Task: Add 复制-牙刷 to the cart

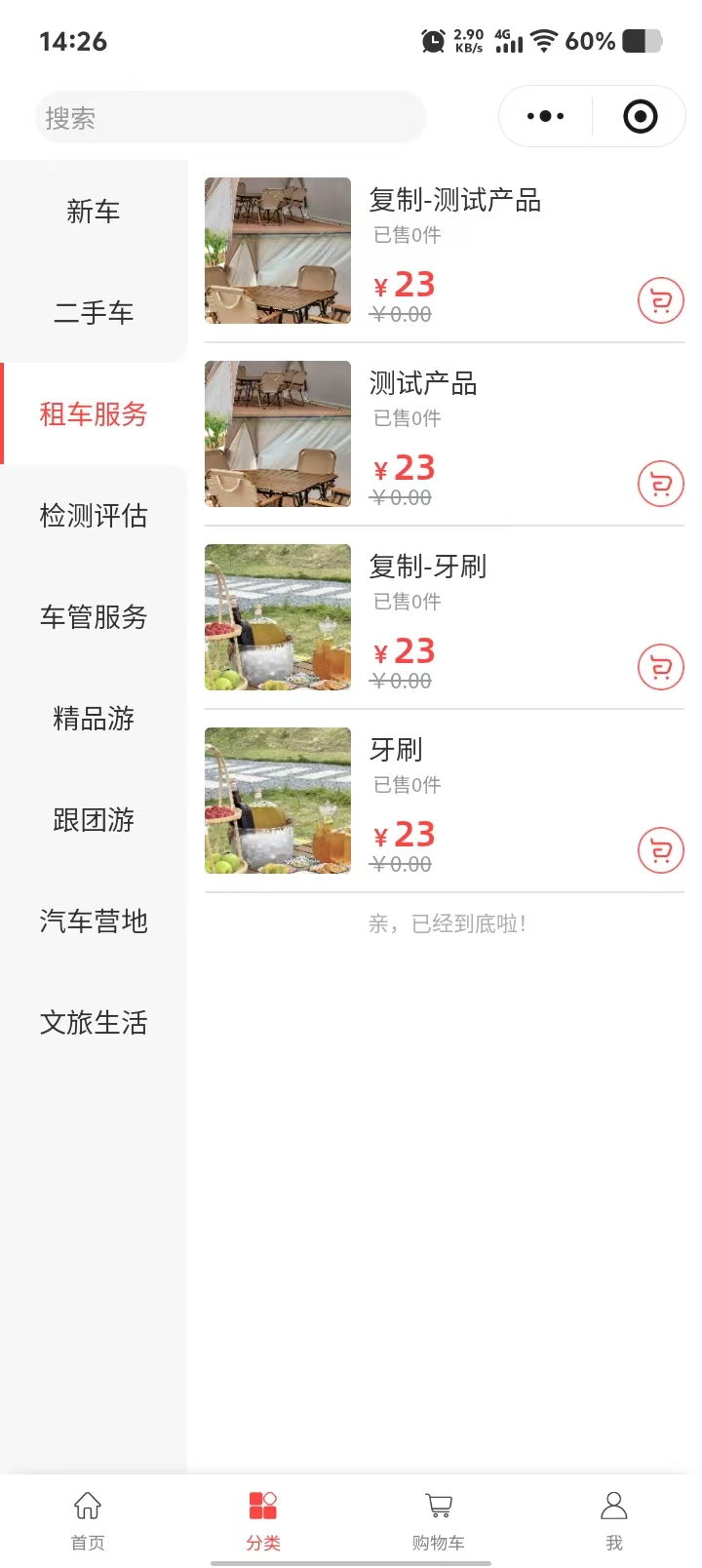Action: [661, 667]
